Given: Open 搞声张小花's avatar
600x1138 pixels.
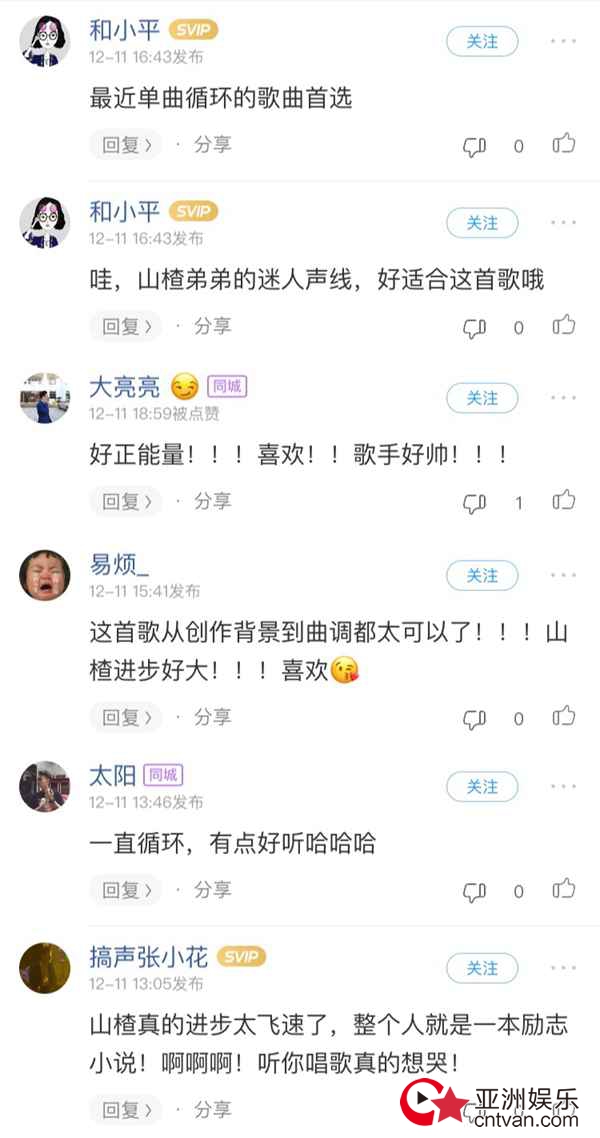Looking at the screenshot, I should (x=45, y=967).
